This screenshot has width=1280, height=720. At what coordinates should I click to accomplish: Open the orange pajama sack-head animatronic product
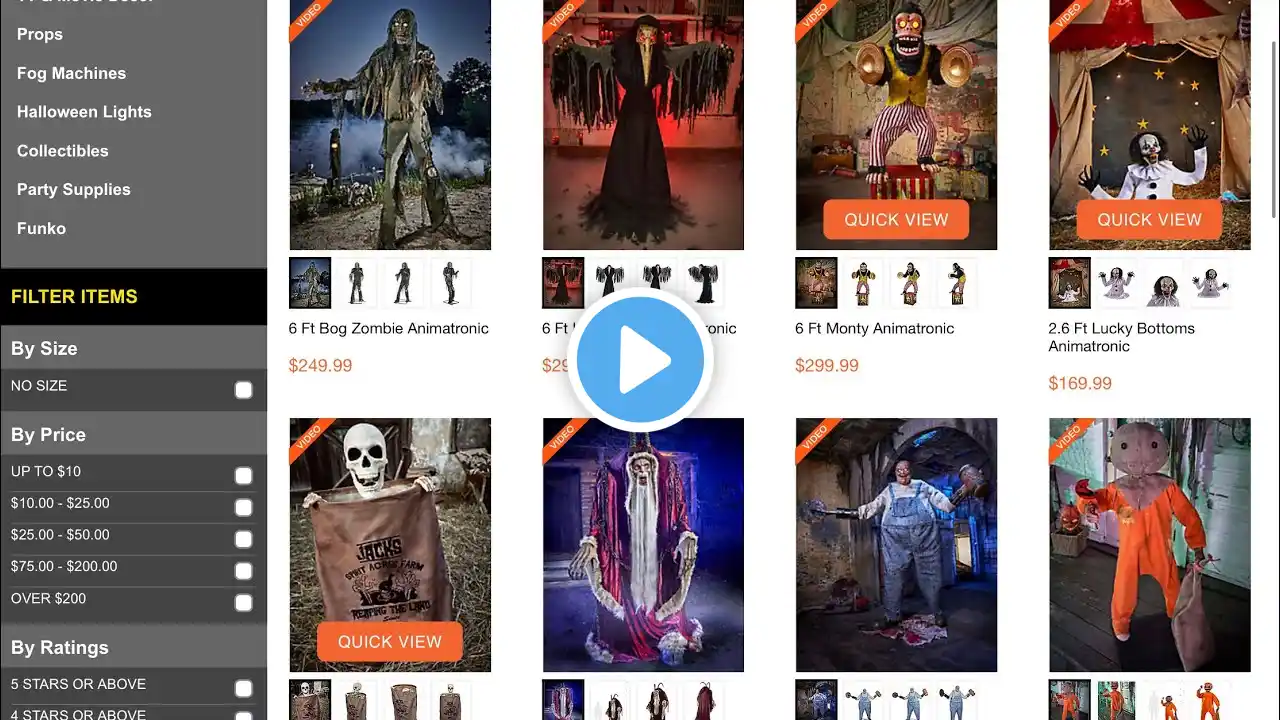click(1149, 544)
